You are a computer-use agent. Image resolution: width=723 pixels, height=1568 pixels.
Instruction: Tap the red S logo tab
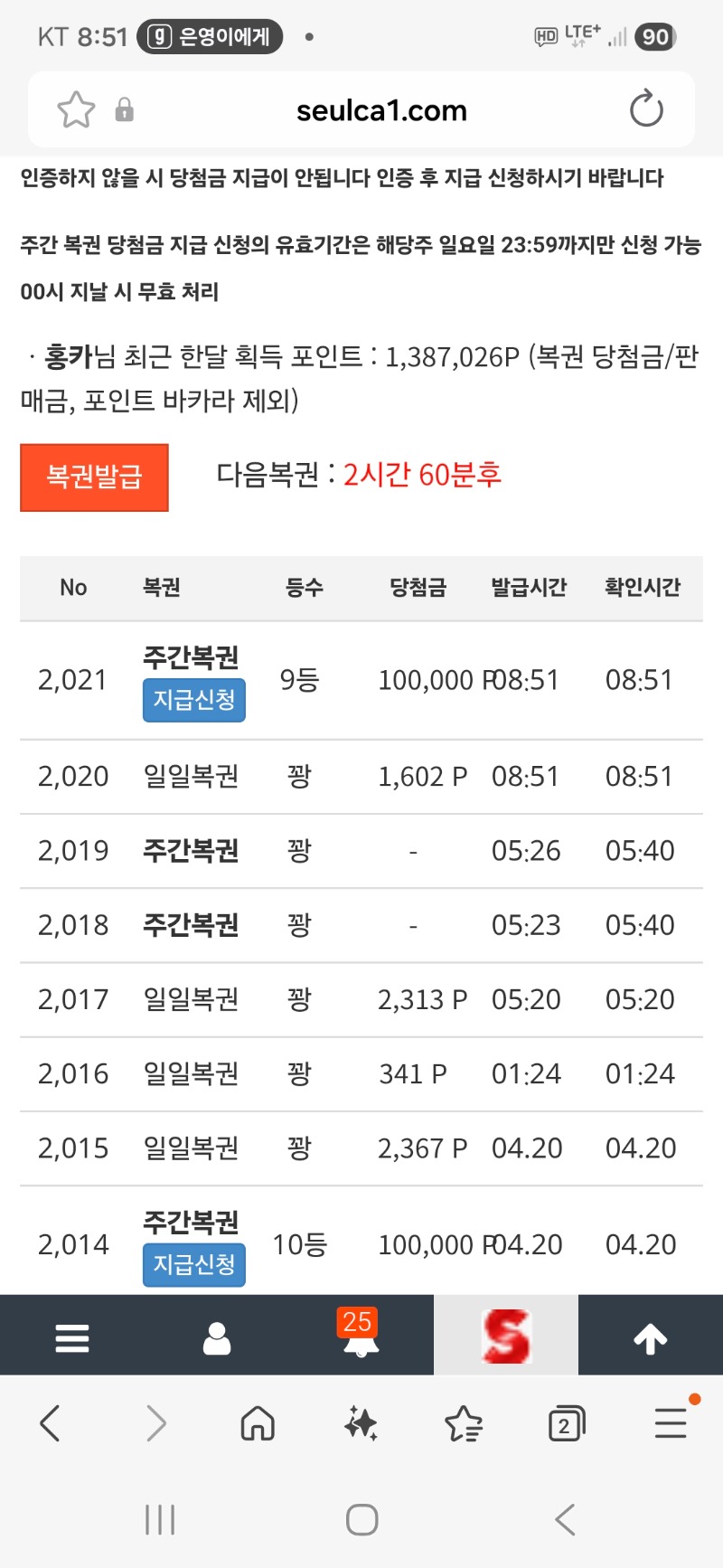point(506,1337)
